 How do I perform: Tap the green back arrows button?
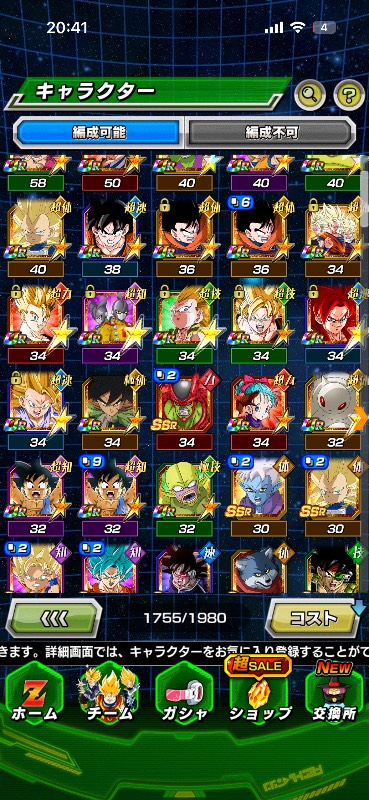click(53, 618)
